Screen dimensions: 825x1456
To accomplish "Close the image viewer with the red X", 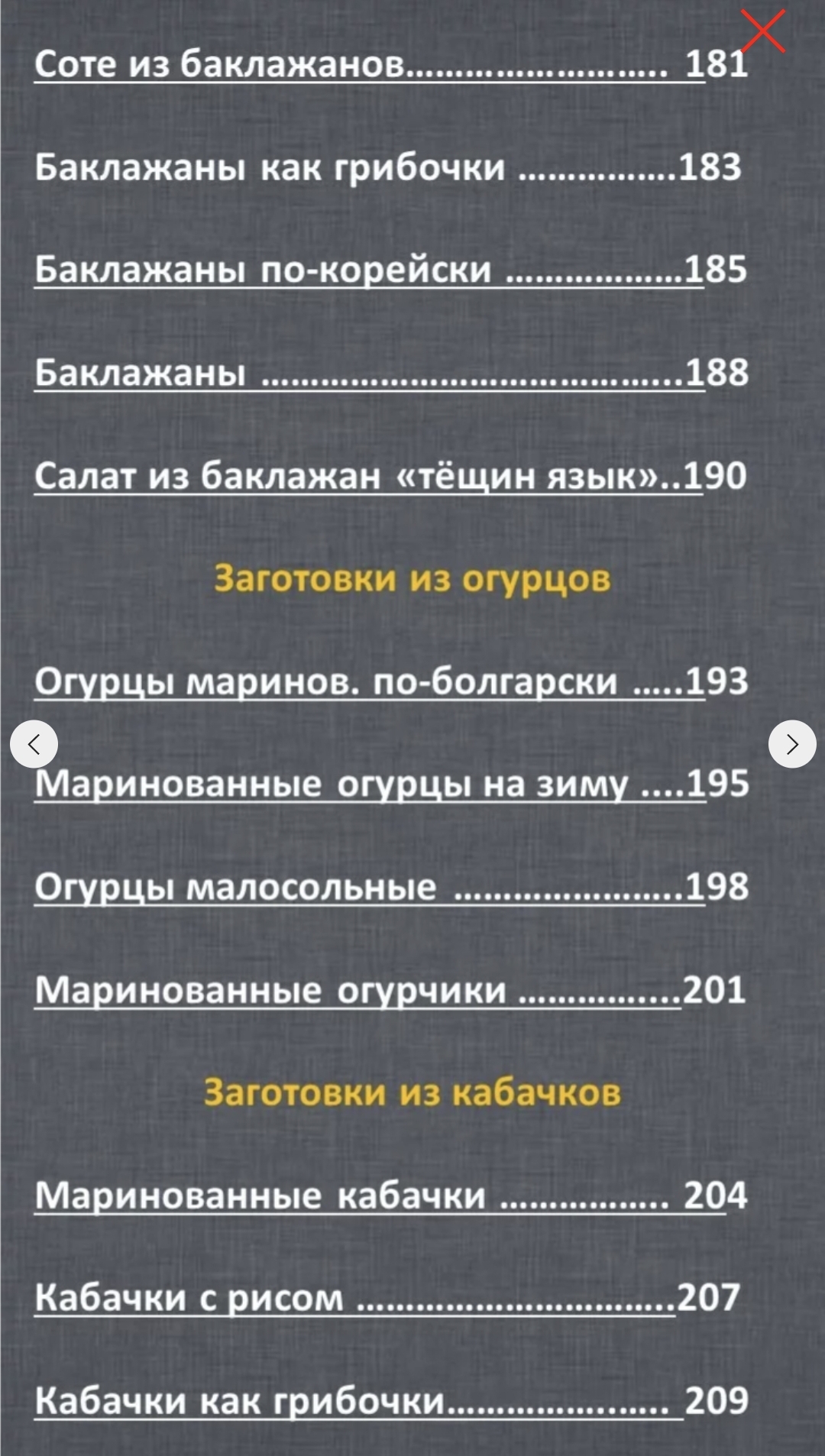I will tap(763, 32).
